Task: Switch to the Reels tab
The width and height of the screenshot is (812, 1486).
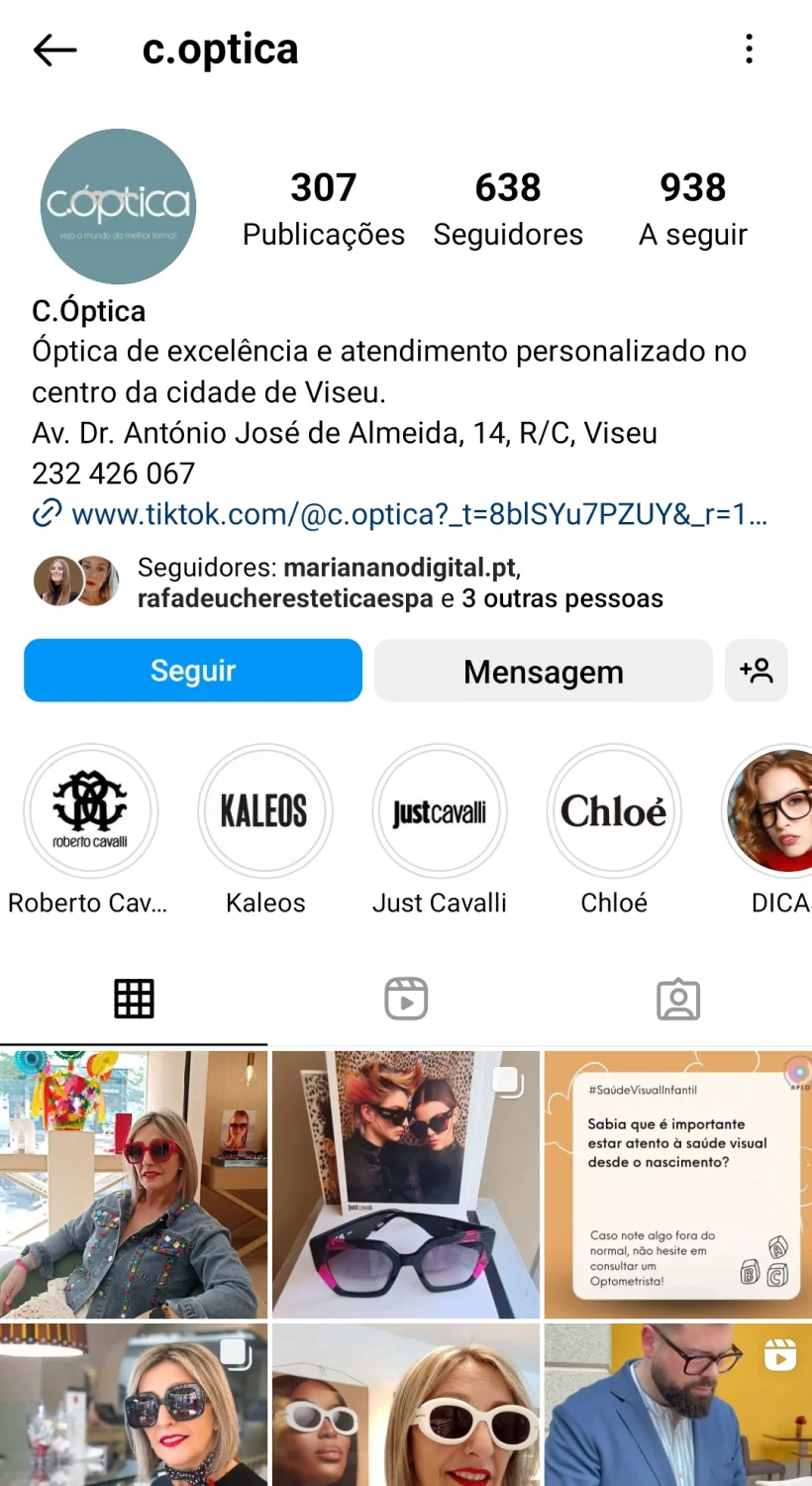Action: 406,999
